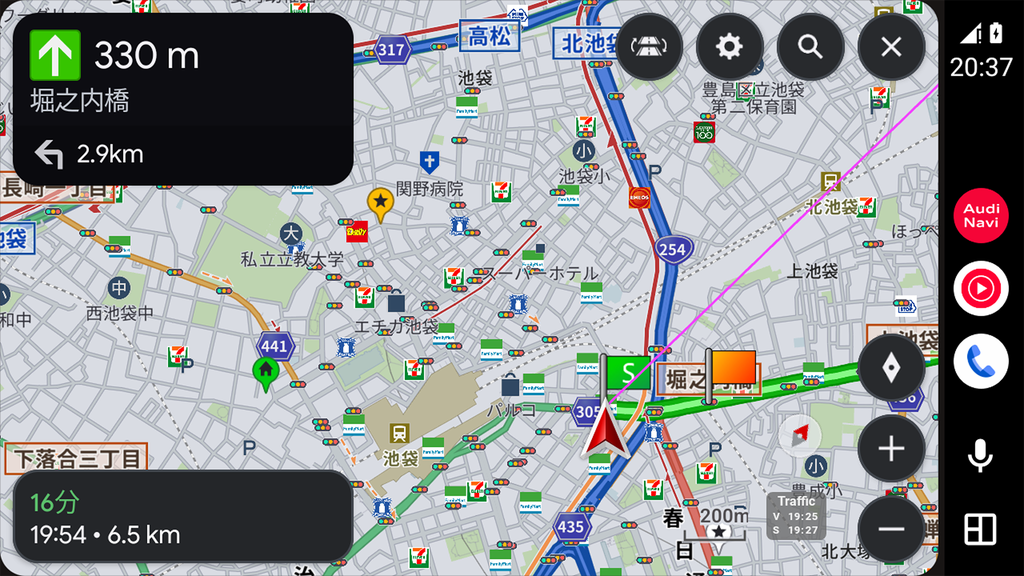Screen dimensions: 1024x576
Task: Open the Phone app
Action: tap(981, 362)
